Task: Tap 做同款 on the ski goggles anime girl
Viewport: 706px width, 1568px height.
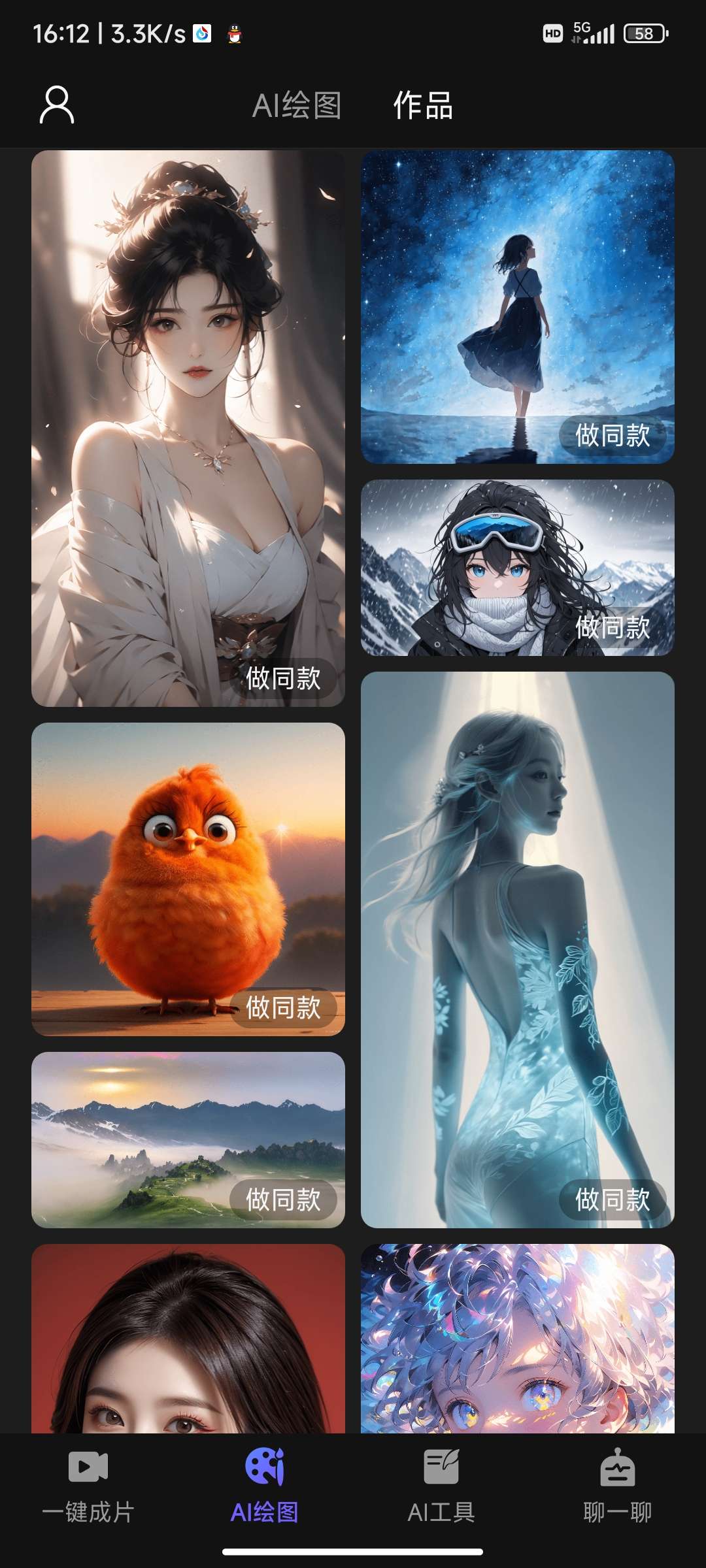Action: [613, 627]
